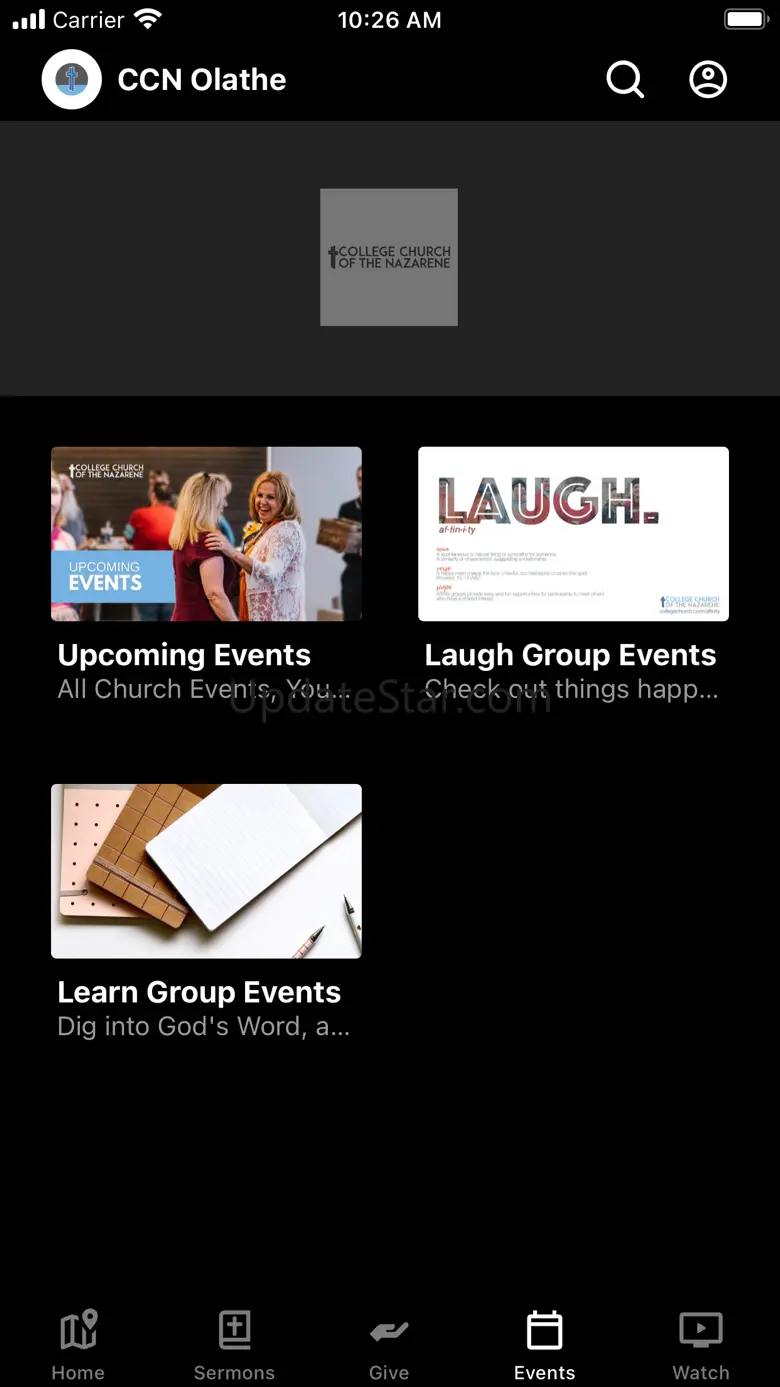Select the Events tab

(x=545, y=1345)
